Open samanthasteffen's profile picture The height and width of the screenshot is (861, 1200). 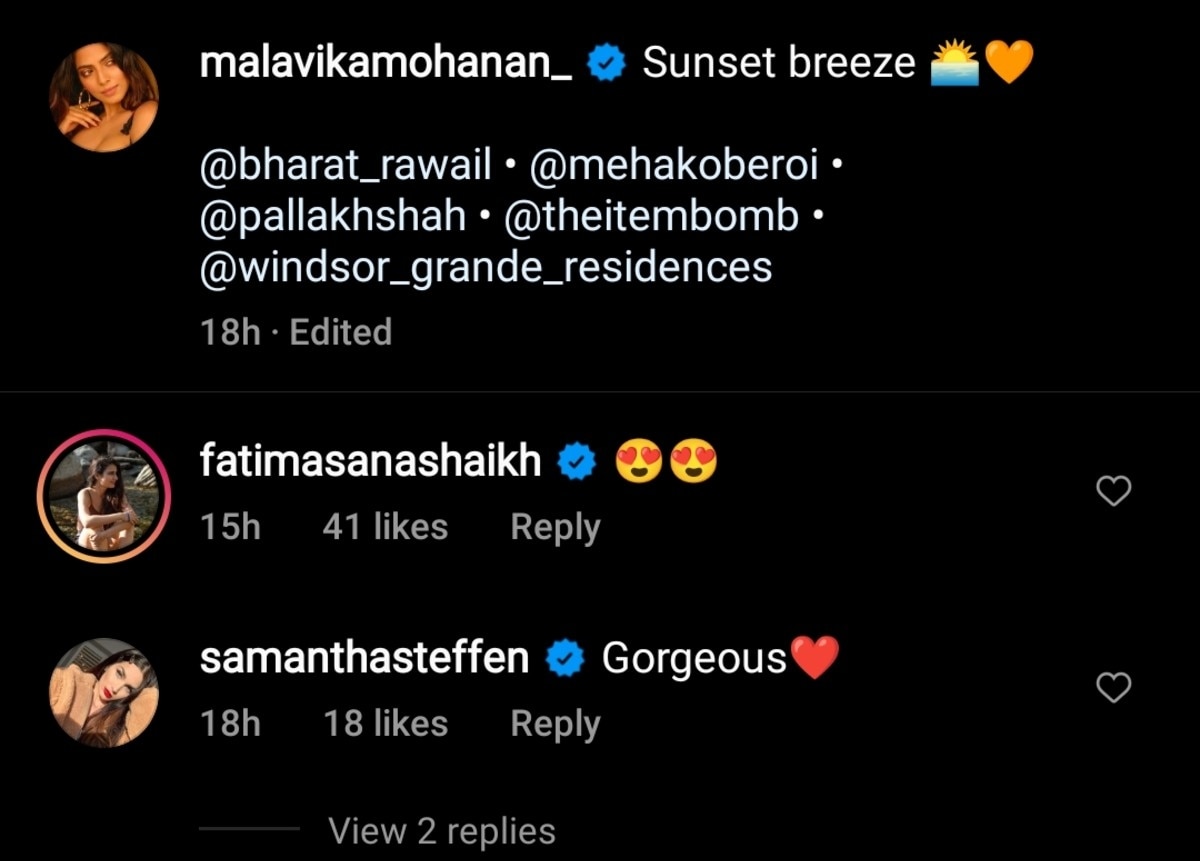click(x=104, y=693)
